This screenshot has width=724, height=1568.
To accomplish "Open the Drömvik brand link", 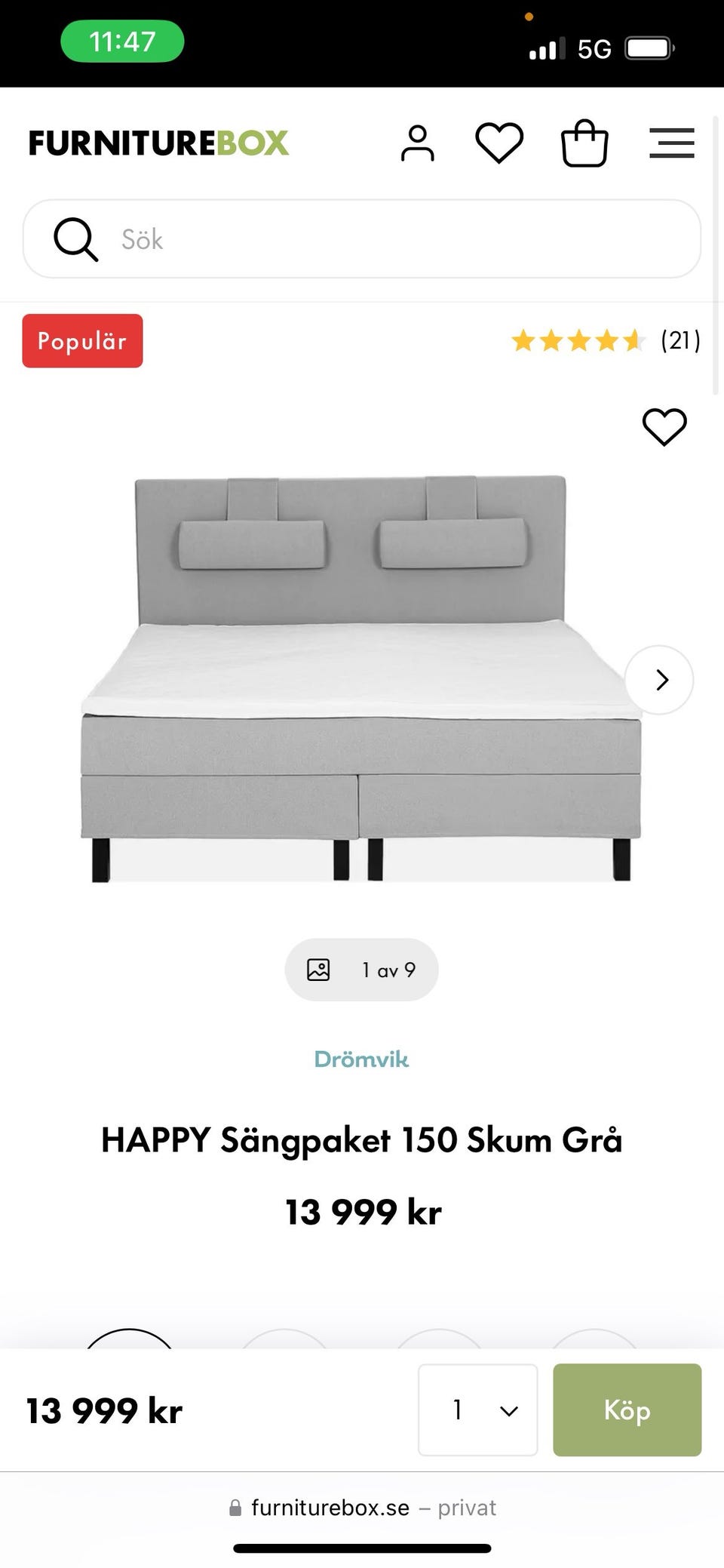I will click(x=361, y=1059).
